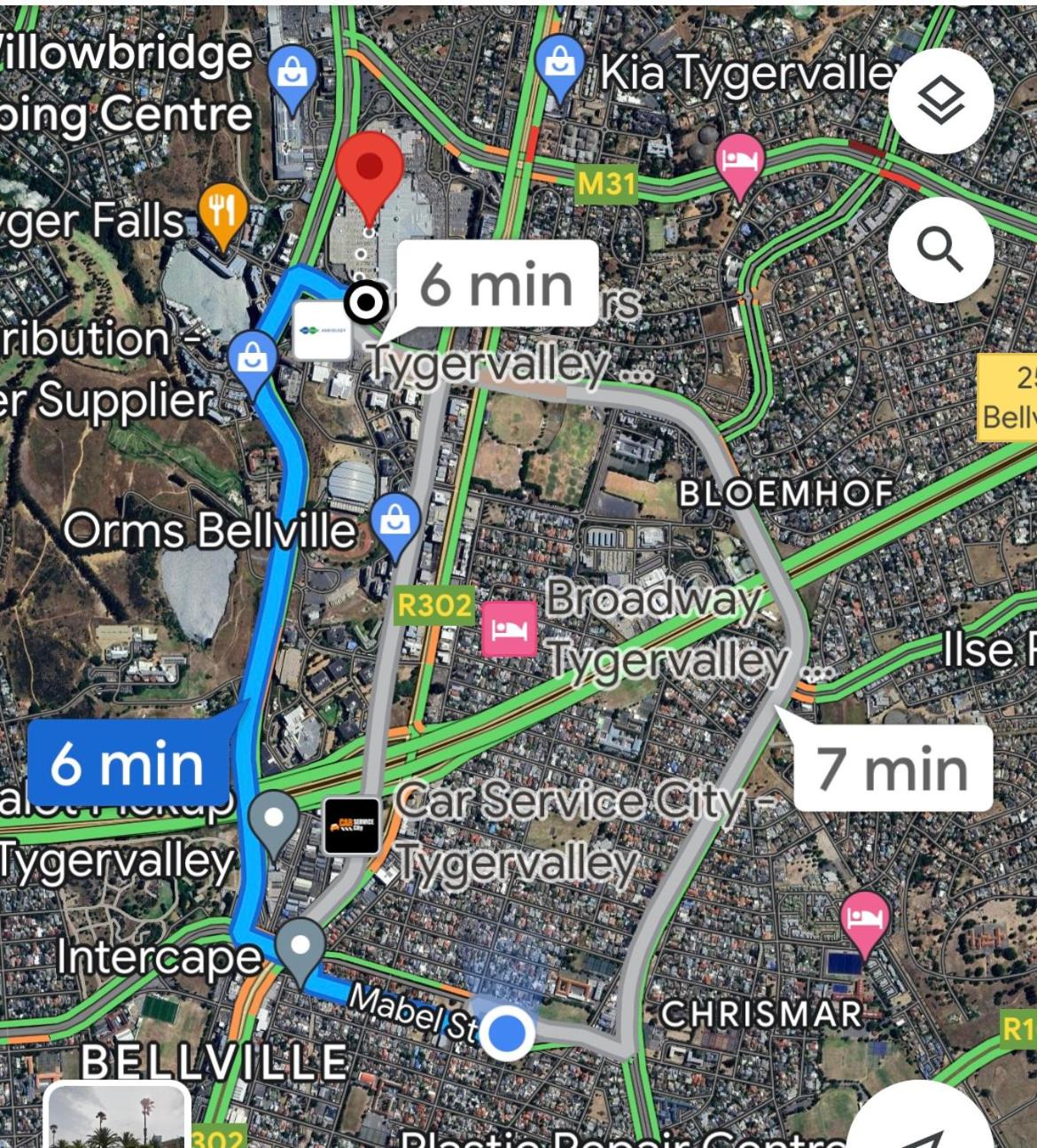Open the Intercape grey location pin
Image resolution: width=1037 pixels, height=1148 pixels.
click(x=301, y=948)
